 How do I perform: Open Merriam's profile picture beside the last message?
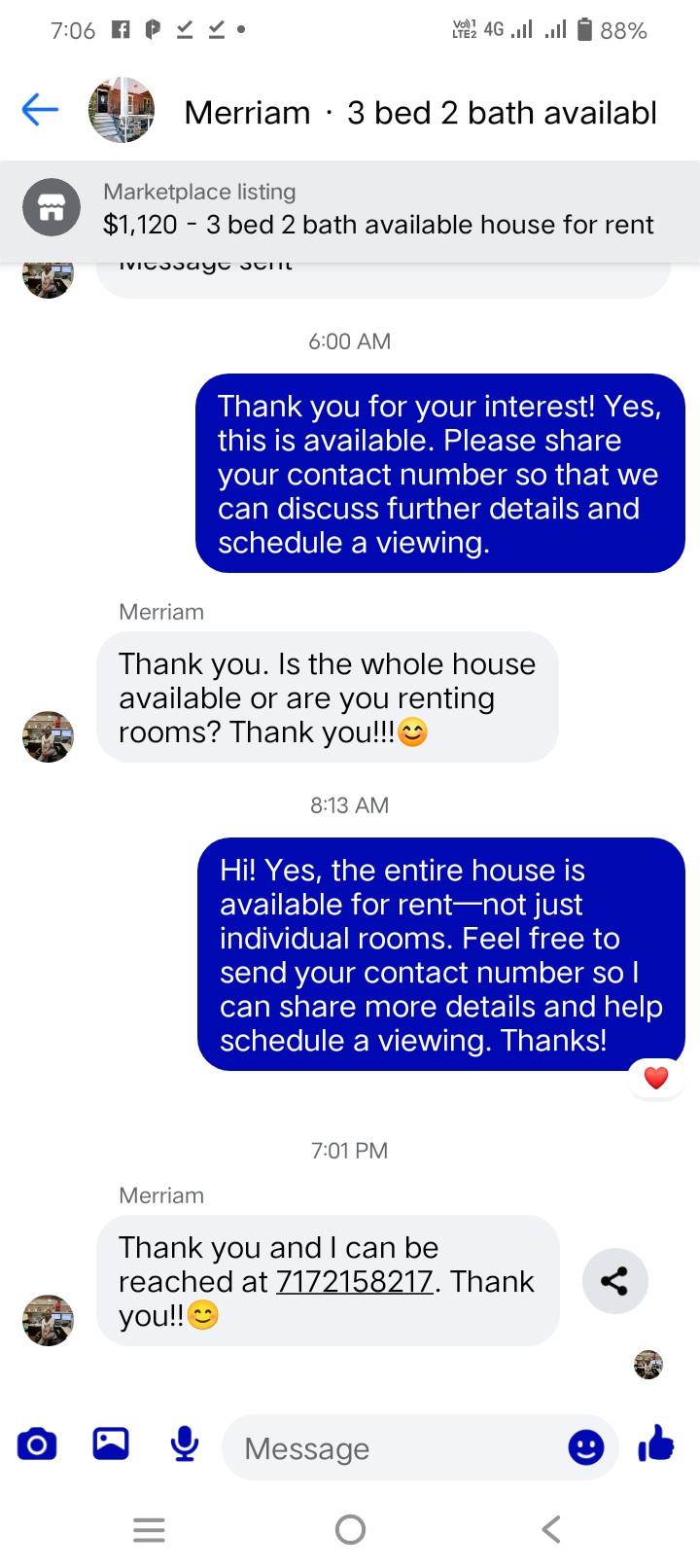(x=48, y=1320)
